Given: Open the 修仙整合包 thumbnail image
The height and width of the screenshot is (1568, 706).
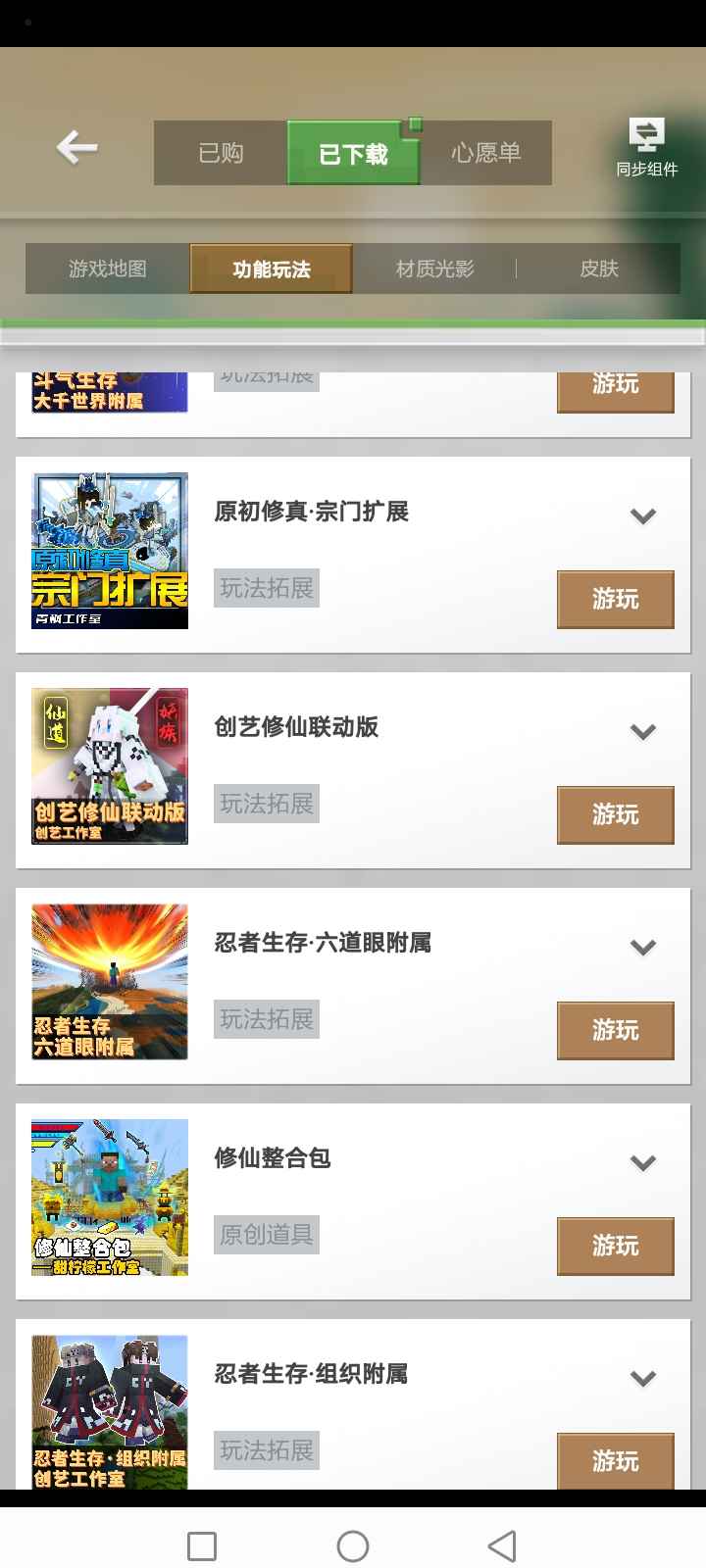Looking at the screenshot, I should point(110,1198).
